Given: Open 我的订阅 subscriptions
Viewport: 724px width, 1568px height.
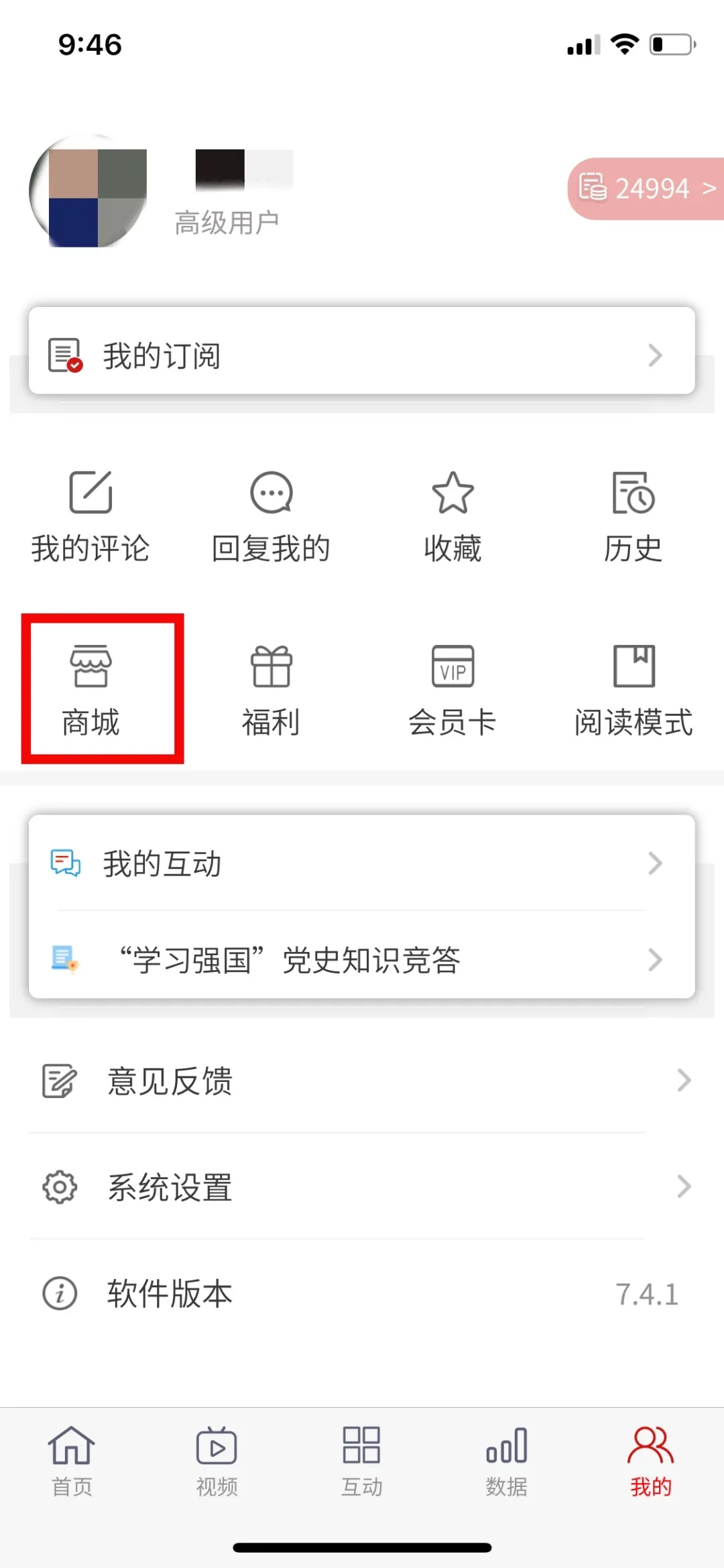Looking at the screenshot, I should coord(361,354).
